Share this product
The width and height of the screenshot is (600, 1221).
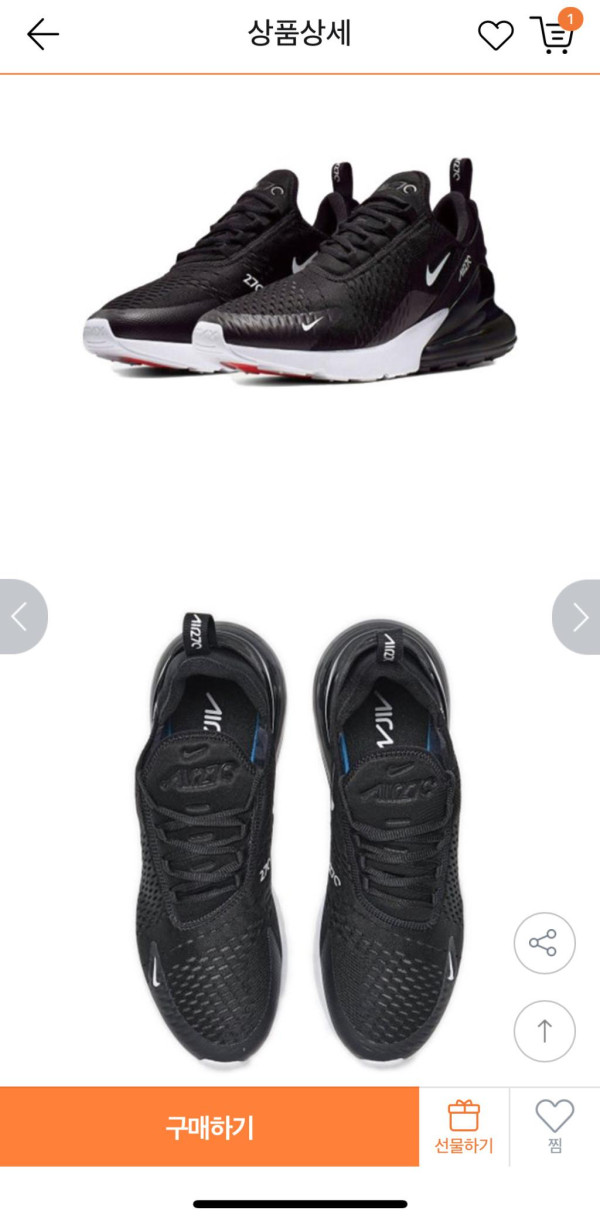coord(544,943)
